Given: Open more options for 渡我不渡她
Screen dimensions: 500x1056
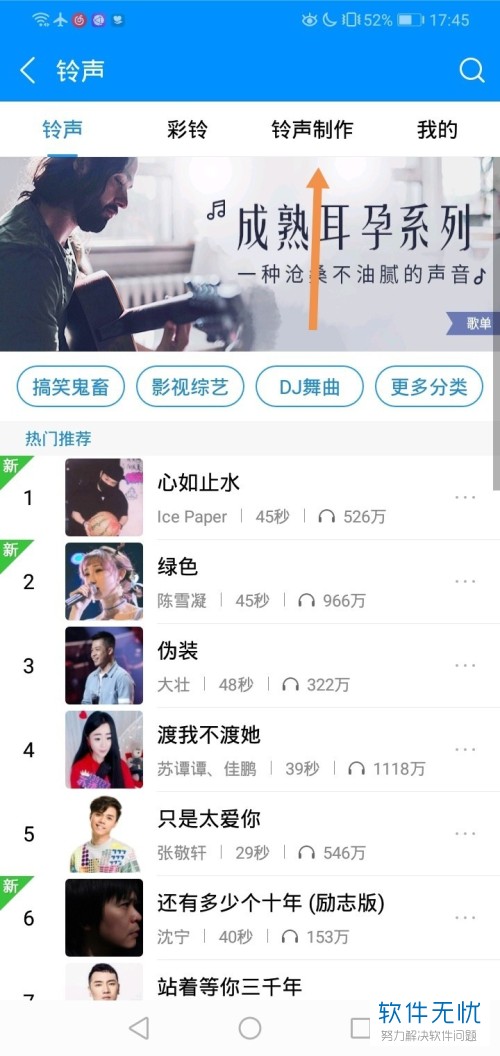Looking at the screenshot, I should coord(465,750).
